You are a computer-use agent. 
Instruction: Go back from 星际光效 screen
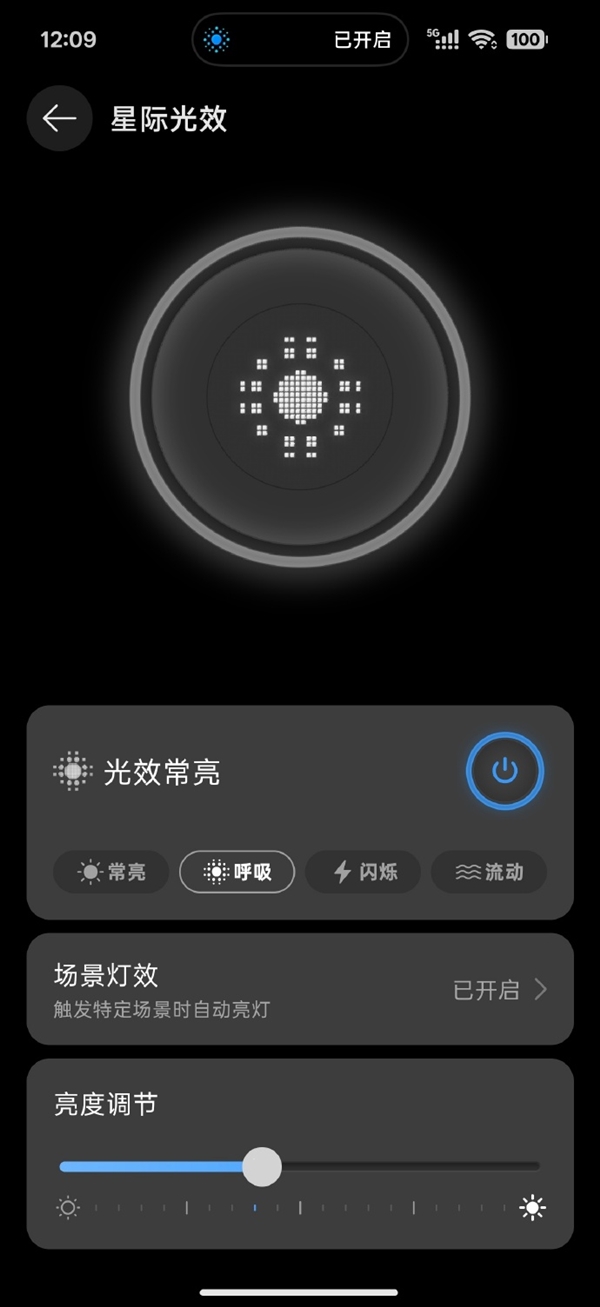[x=59, y=119]
